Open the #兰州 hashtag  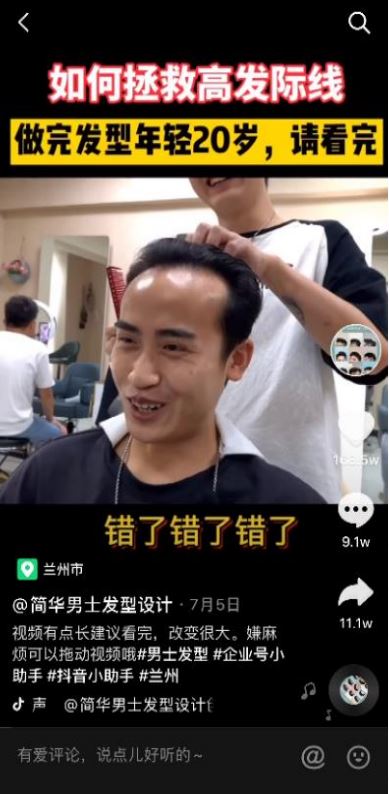click(159, 676)
